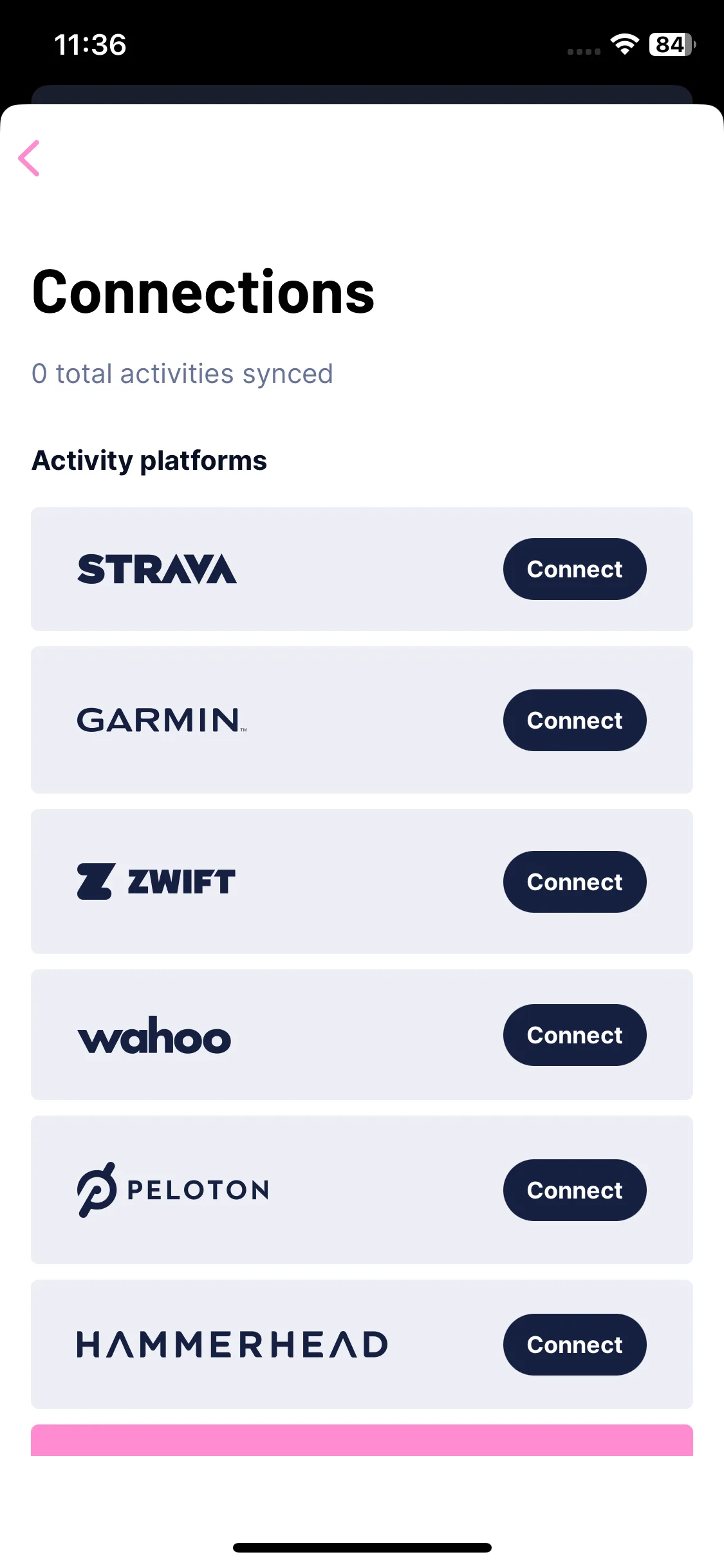Connect your Strava account
Screen dimensions: 724x1568
point(575,569)
